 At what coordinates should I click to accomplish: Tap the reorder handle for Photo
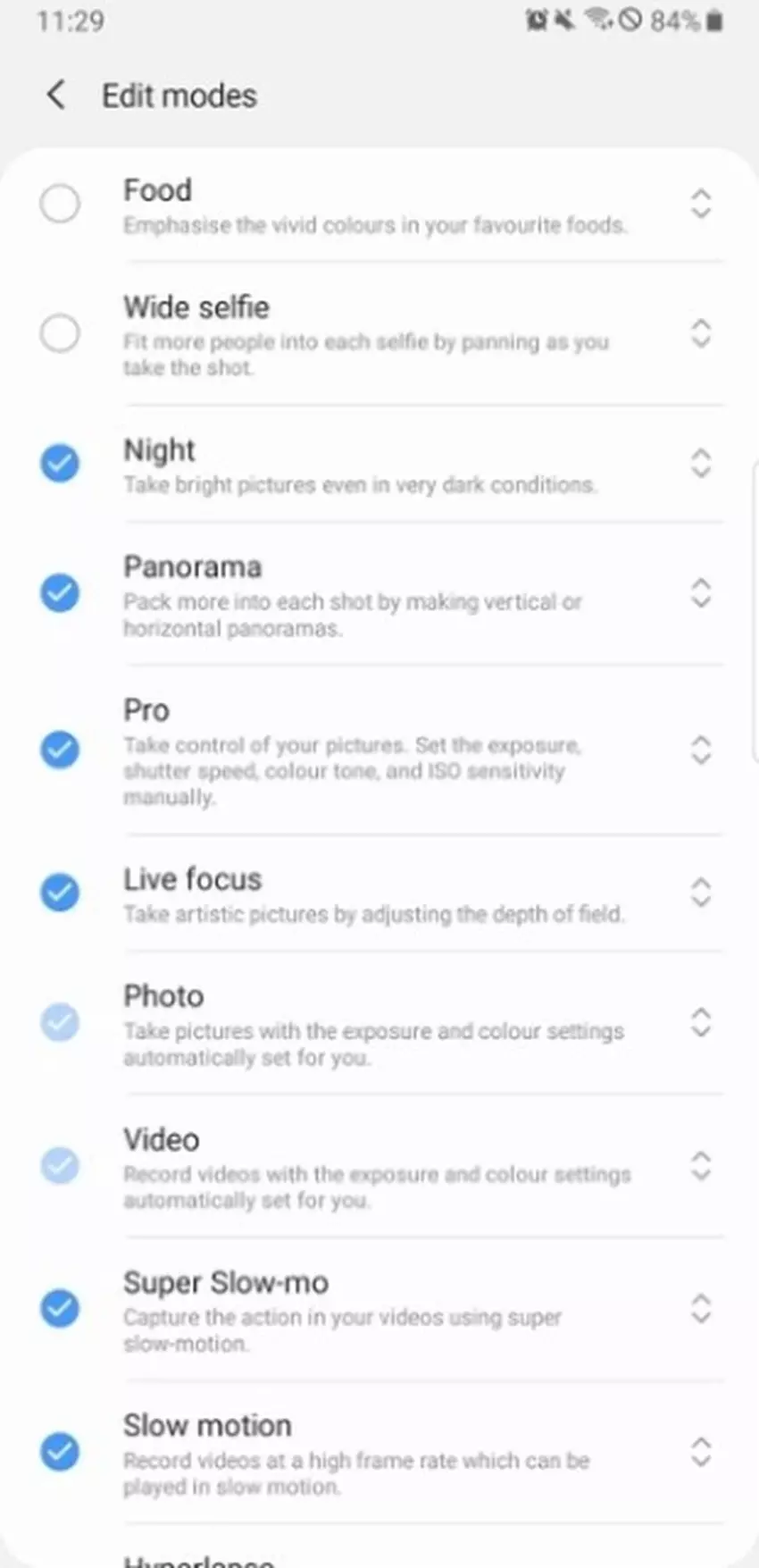[701, 1023]
